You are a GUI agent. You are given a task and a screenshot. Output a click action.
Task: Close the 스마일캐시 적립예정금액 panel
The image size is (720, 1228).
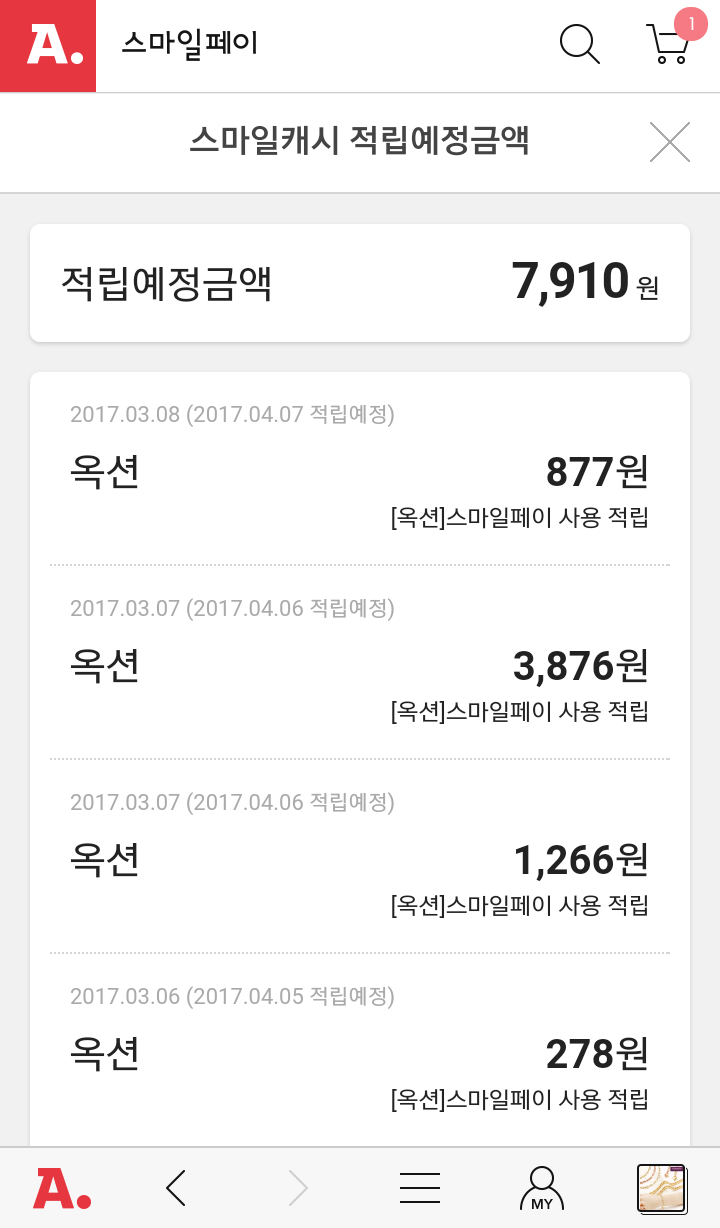(669, 142)
